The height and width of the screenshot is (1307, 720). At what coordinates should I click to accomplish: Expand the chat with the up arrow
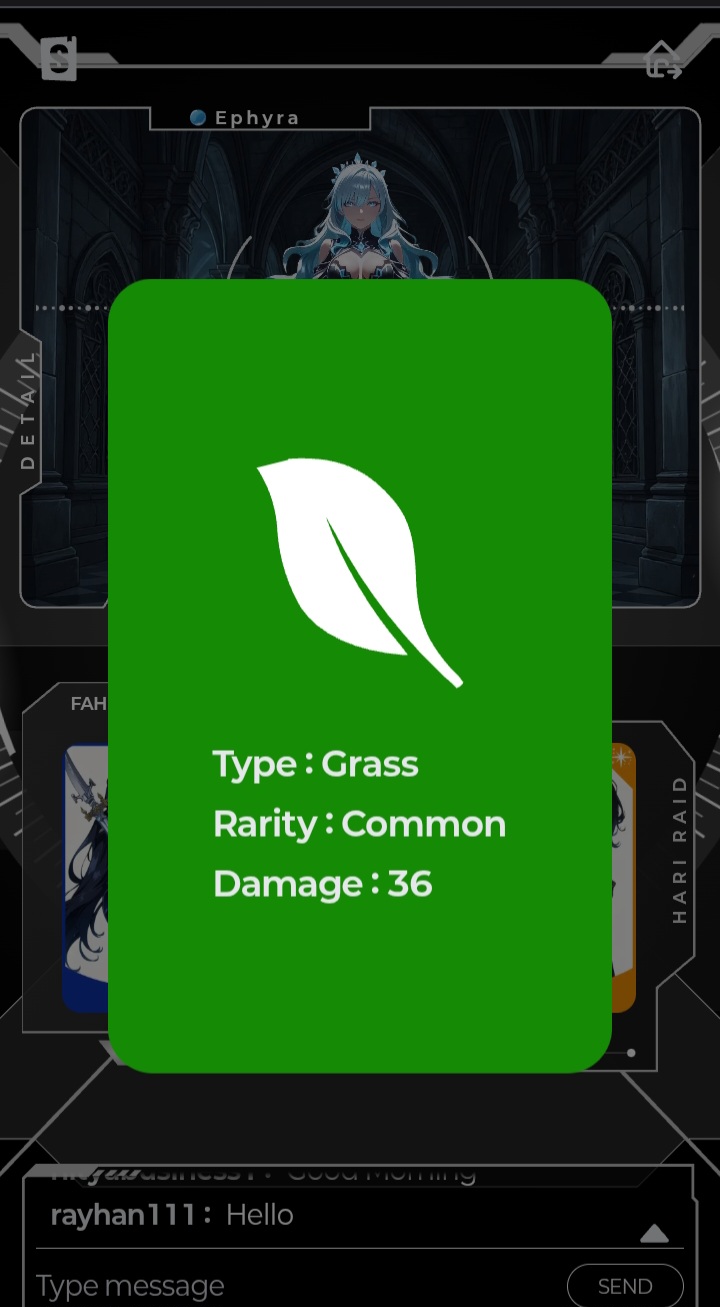coord(654,1234)
